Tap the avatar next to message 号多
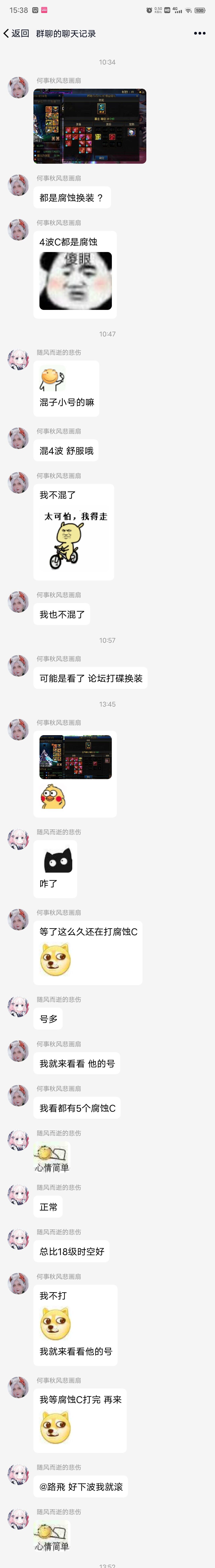Screen dimensions: 215x1568 point(18,1006)
